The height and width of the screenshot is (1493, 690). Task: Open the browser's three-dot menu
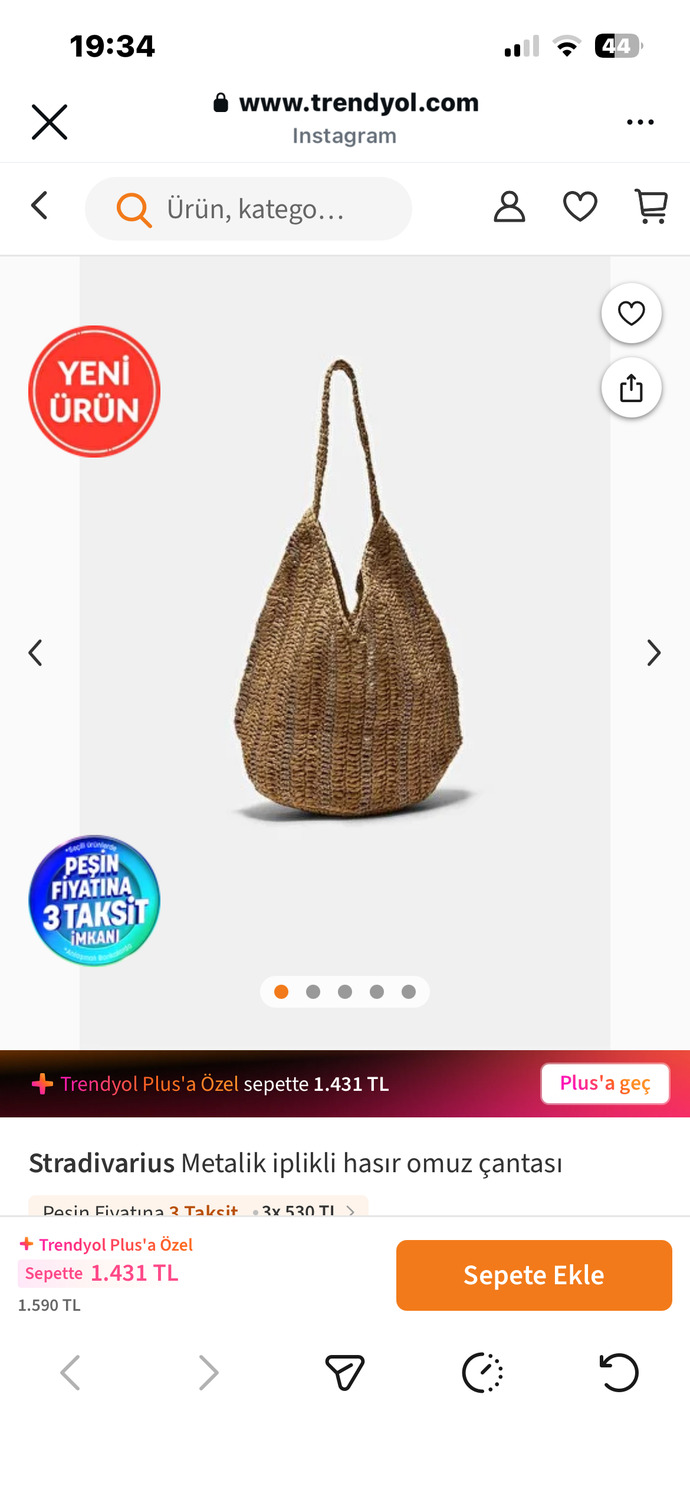pos(640,122)
